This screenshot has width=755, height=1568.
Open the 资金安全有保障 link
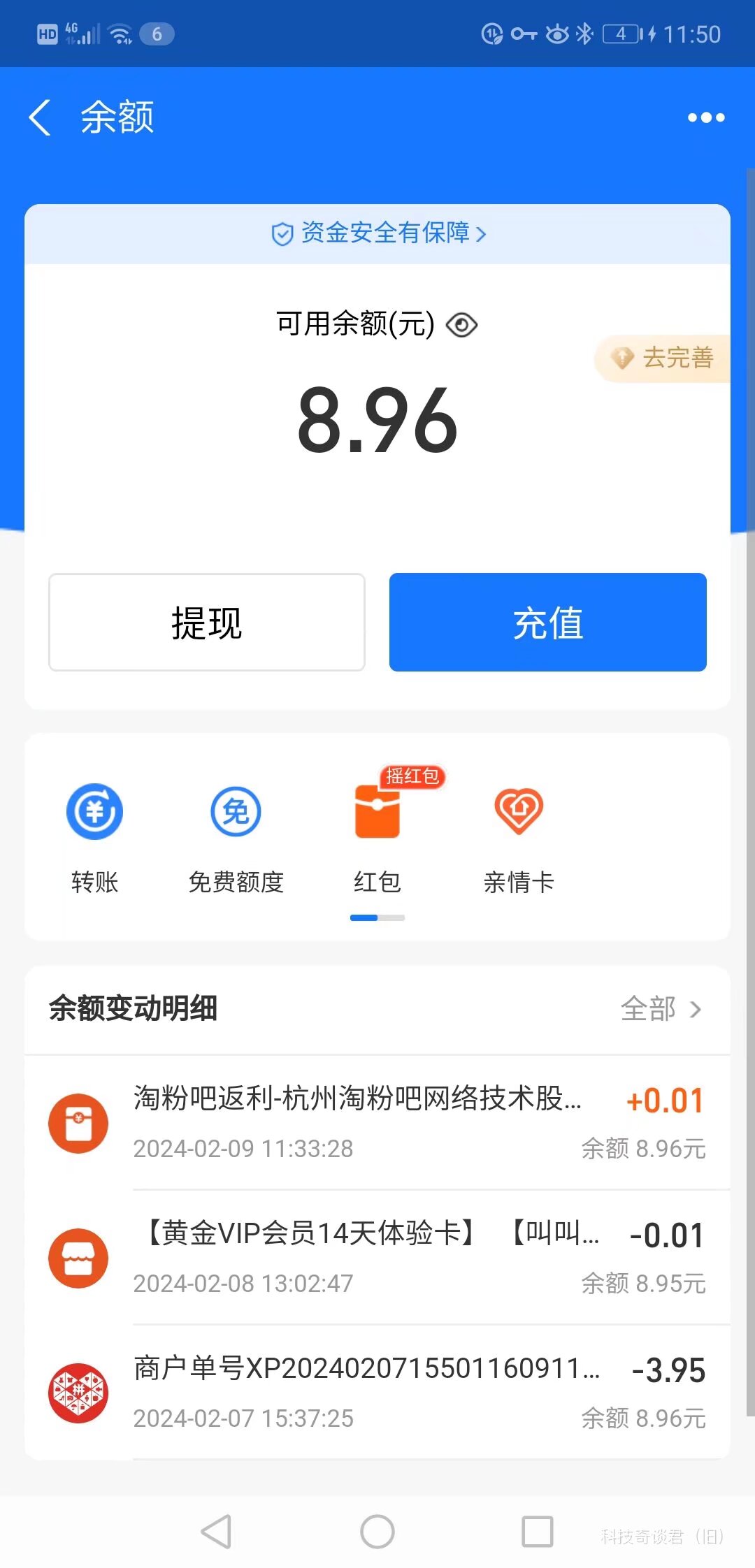click(x=378, y=233)
